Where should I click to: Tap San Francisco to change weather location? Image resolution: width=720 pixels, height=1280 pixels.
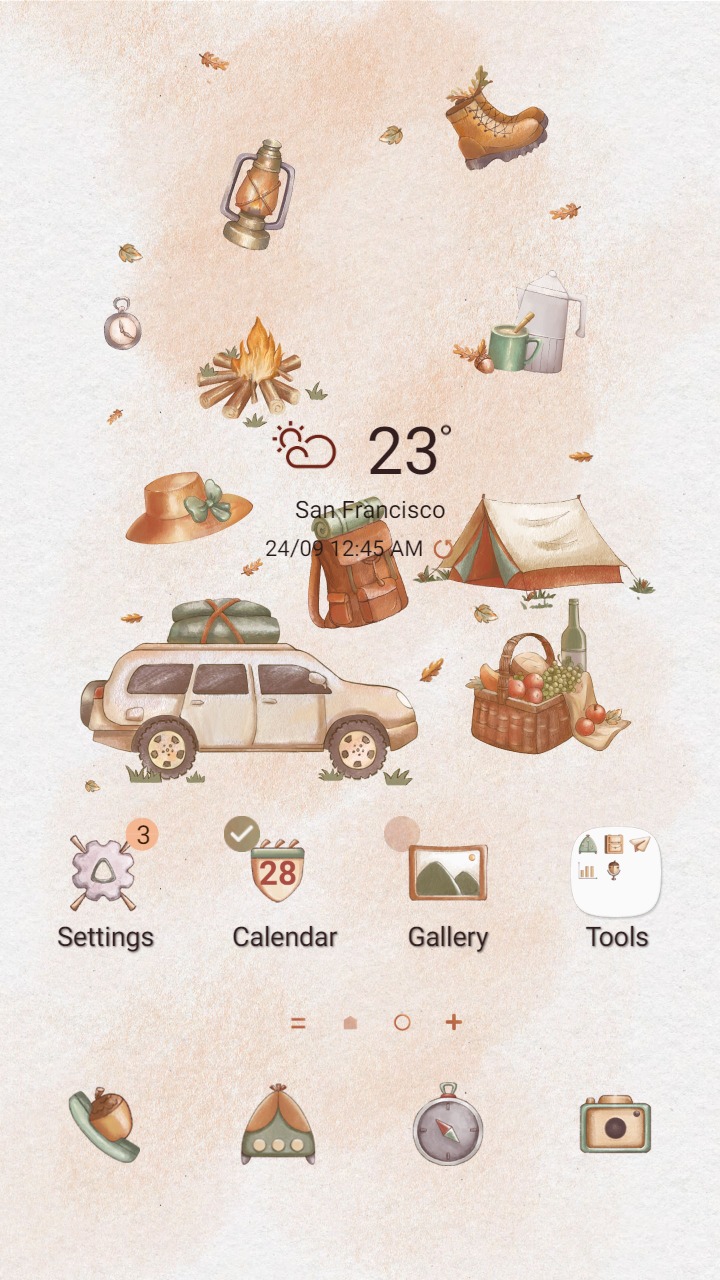tap(369, 510)
